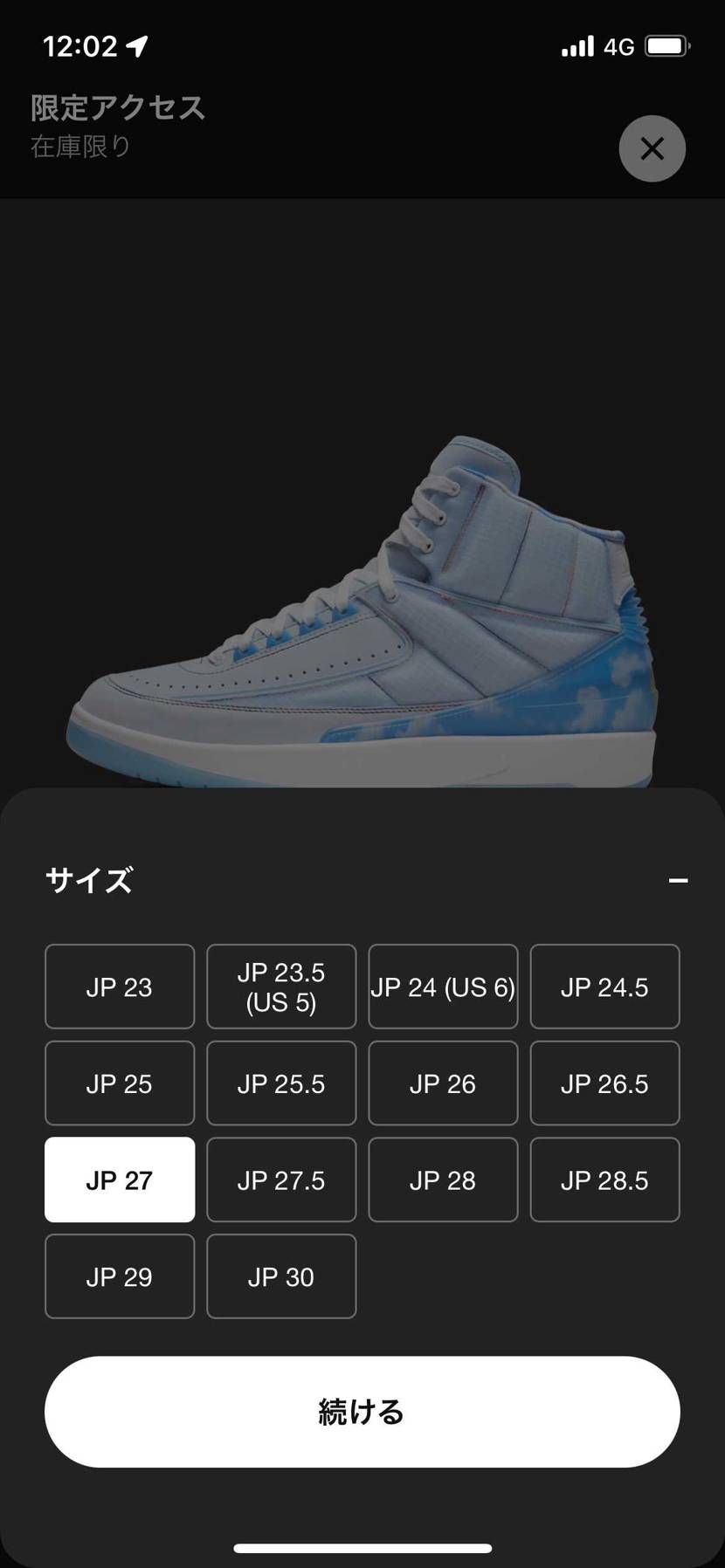Select size JP 24.5

click(604, 987)
